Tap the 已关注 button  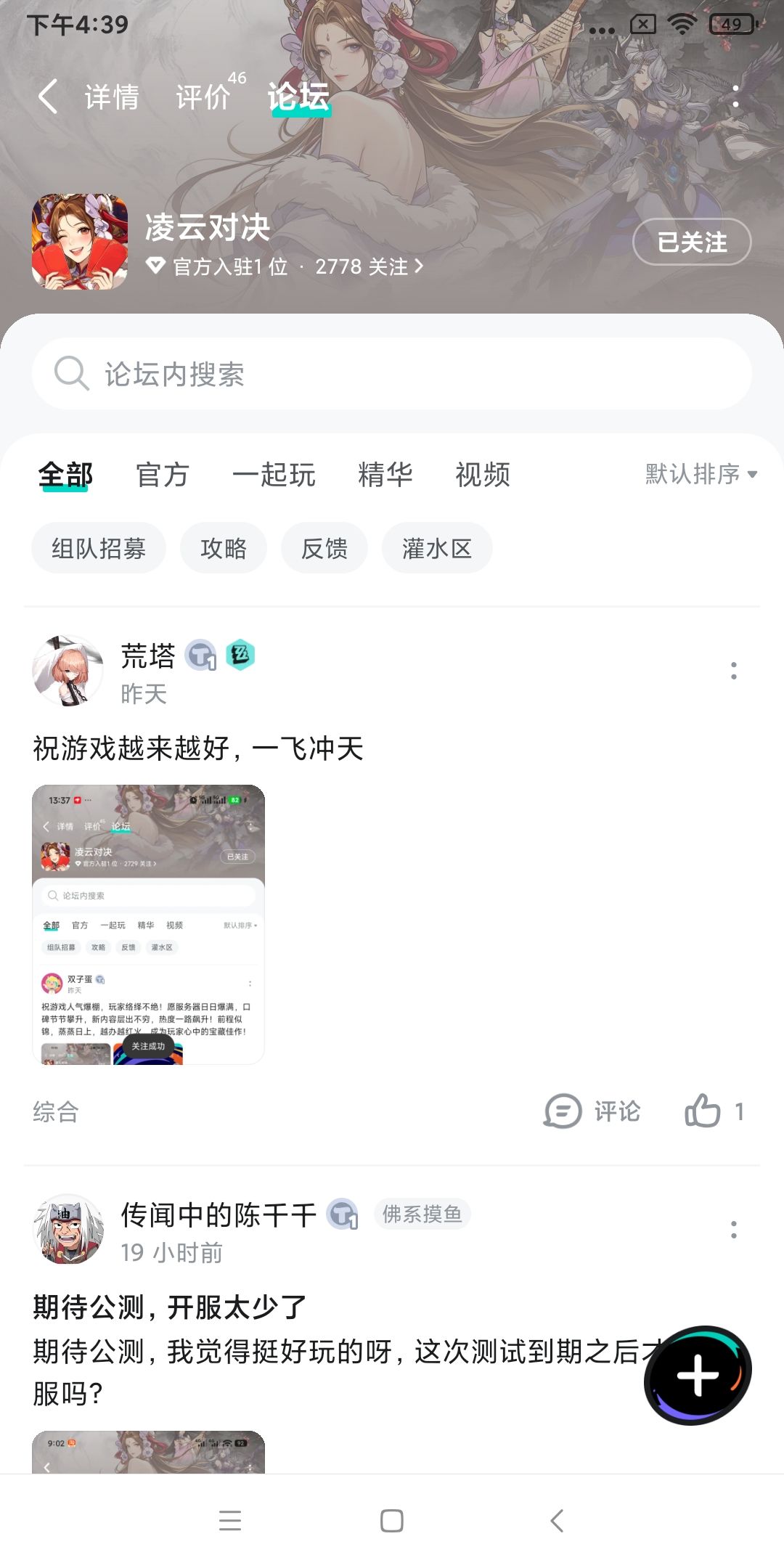pyautogui.click(x=692, y=242)
